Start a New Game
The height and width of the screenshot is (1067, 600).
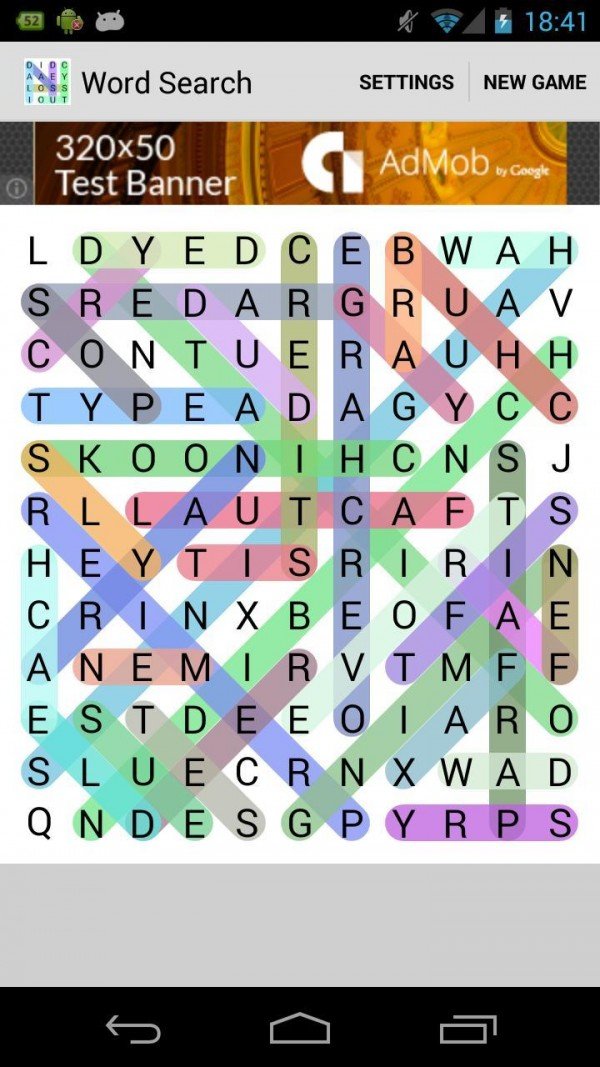pyautogui.click(x=534, y=82)
